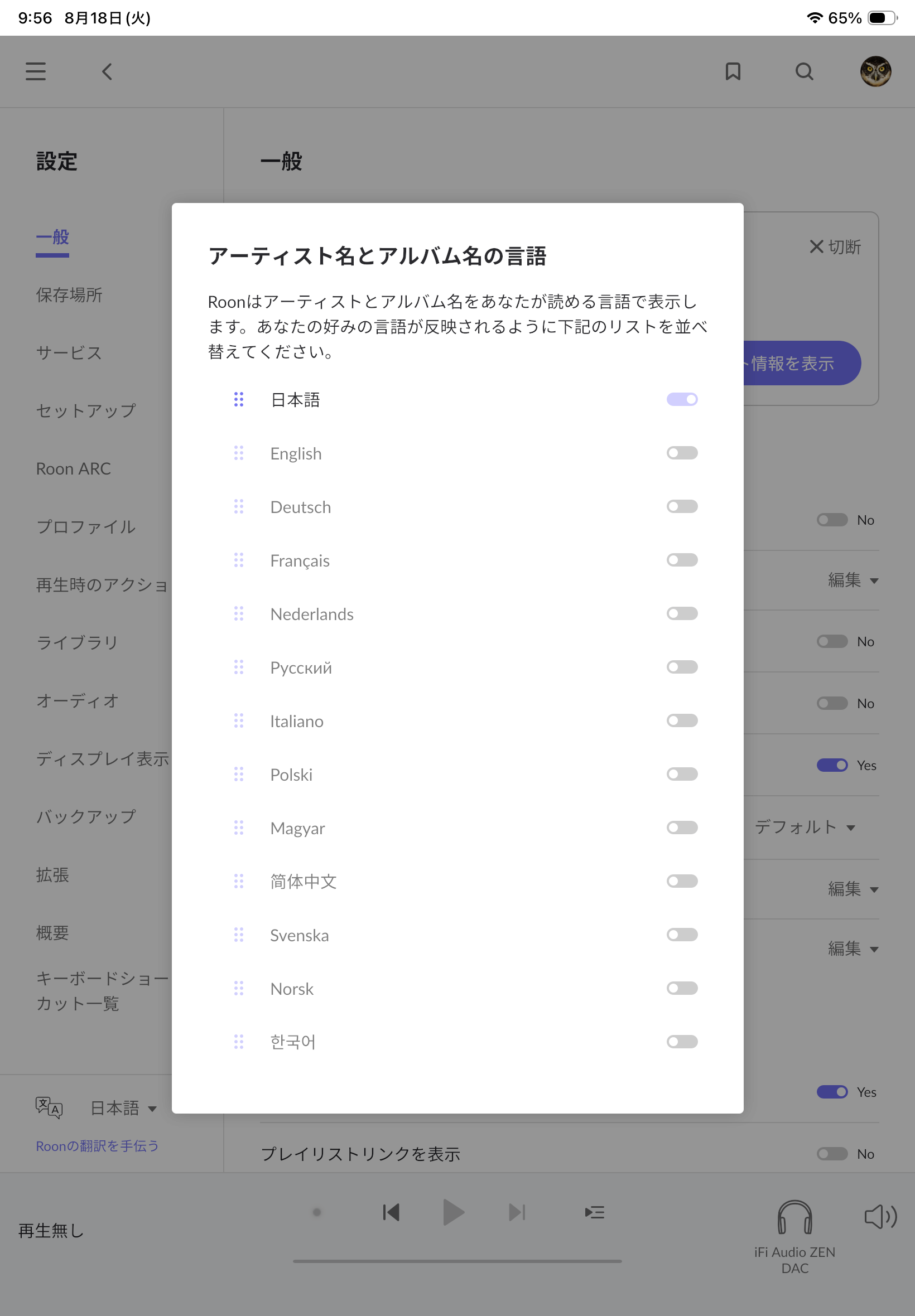Turn on the Norsk toggle
Viewport: 915px width, 1316px height.
[682, 988]
